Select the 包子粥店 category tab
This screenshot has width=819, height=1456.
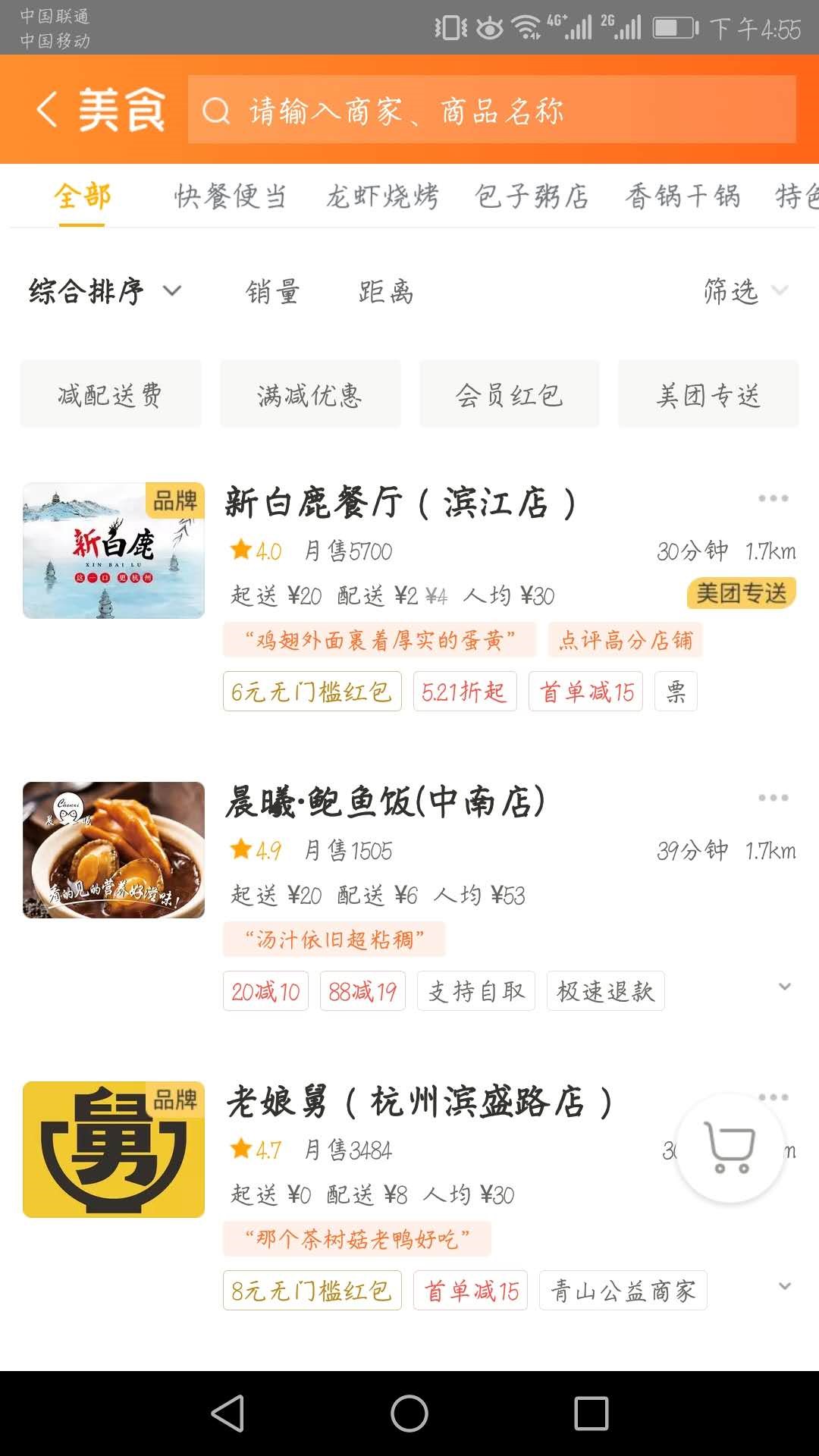click(532, 196)
